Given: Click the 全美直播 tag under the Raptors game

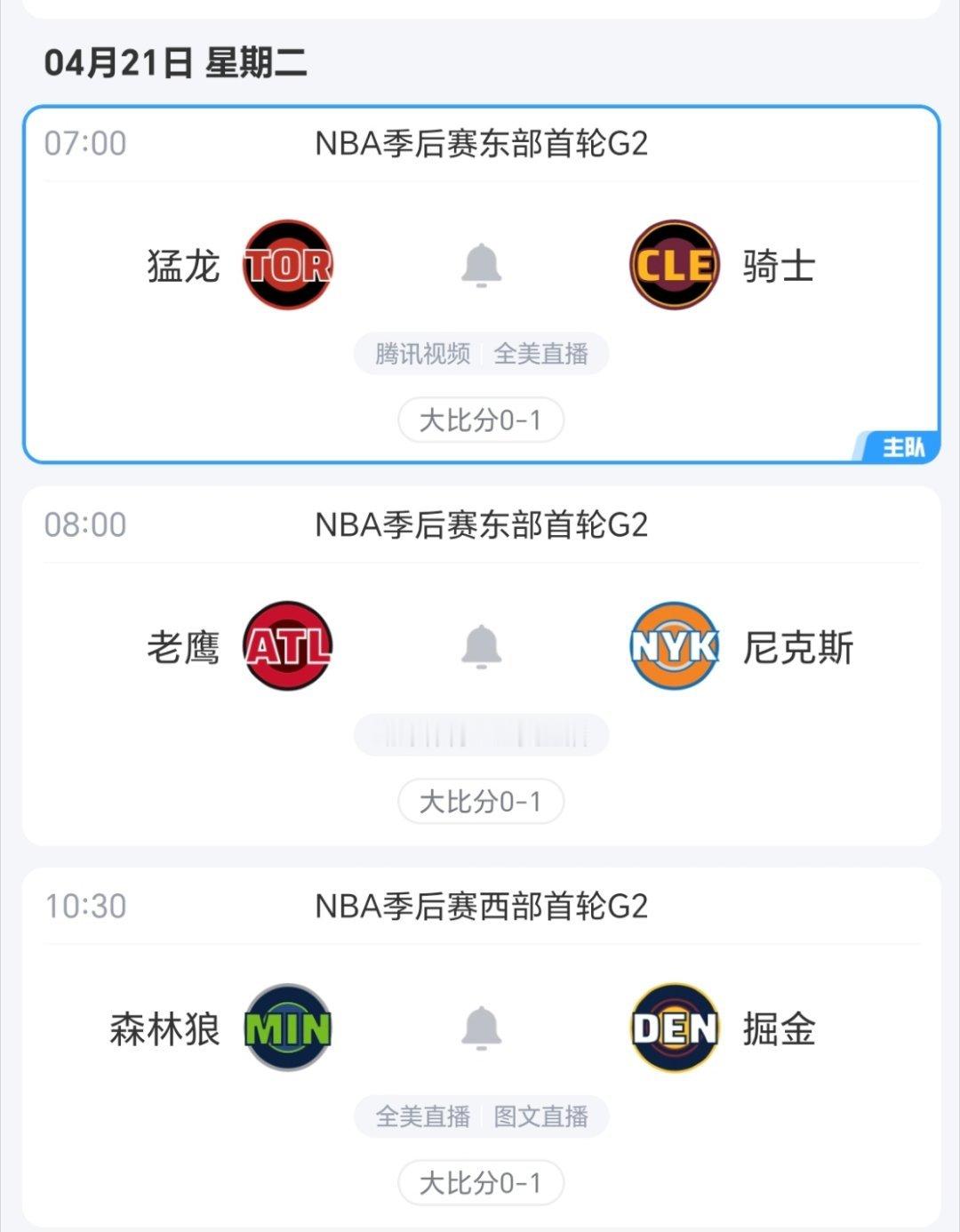Looking at the screenshot, I should 541,353.
